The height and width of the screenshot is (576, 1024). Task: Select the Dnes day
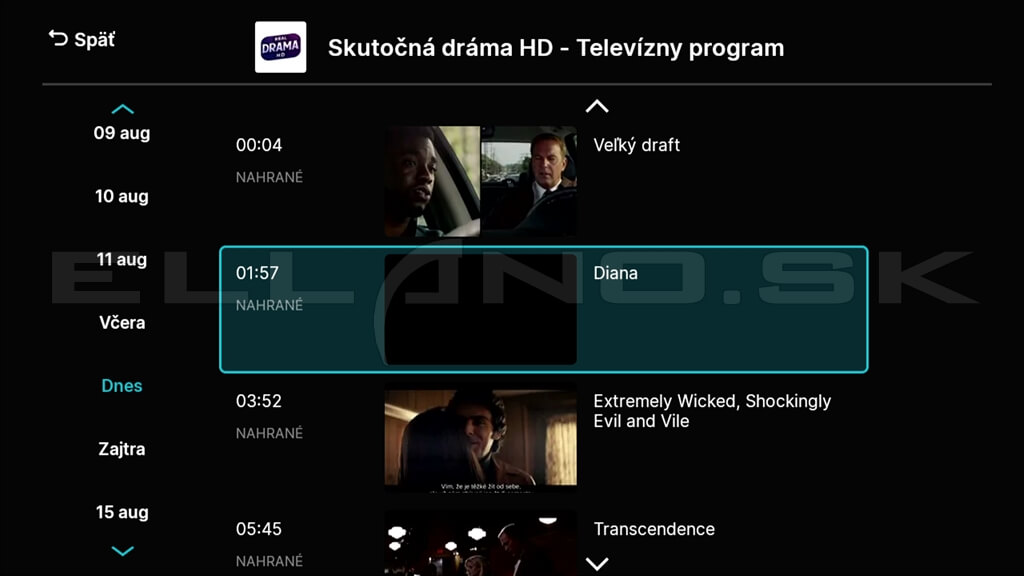coord(122,385)
